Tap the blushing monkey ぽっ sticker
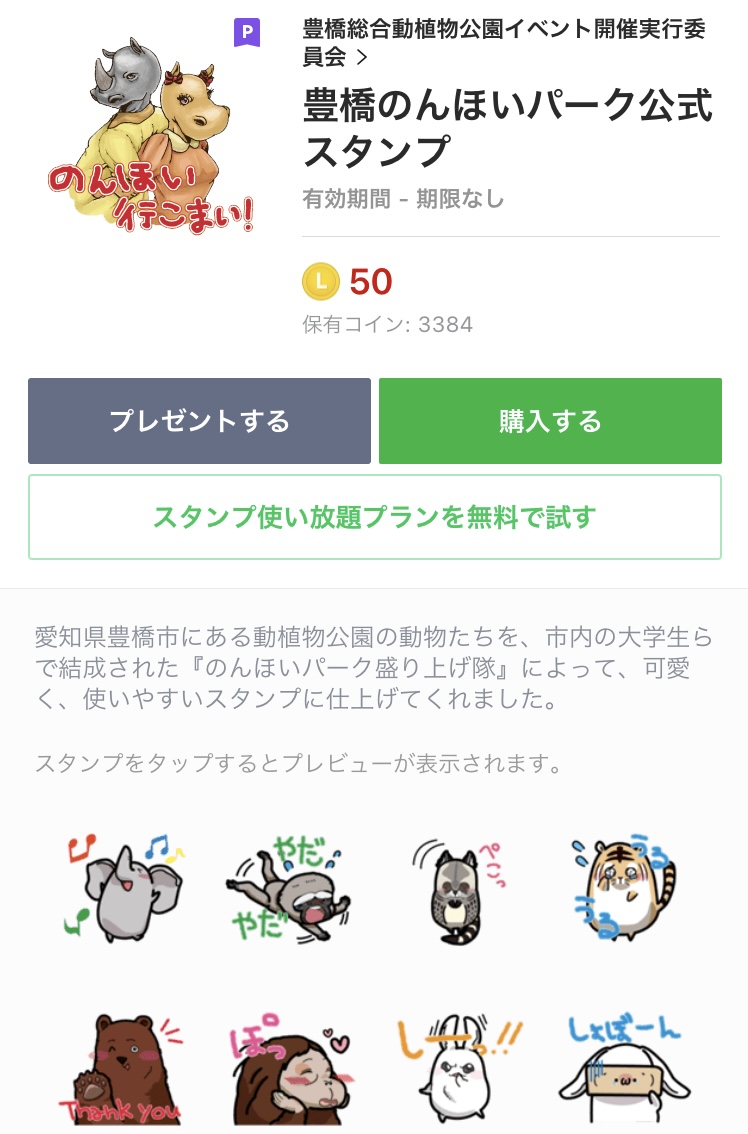 [x=289, y=1063]
